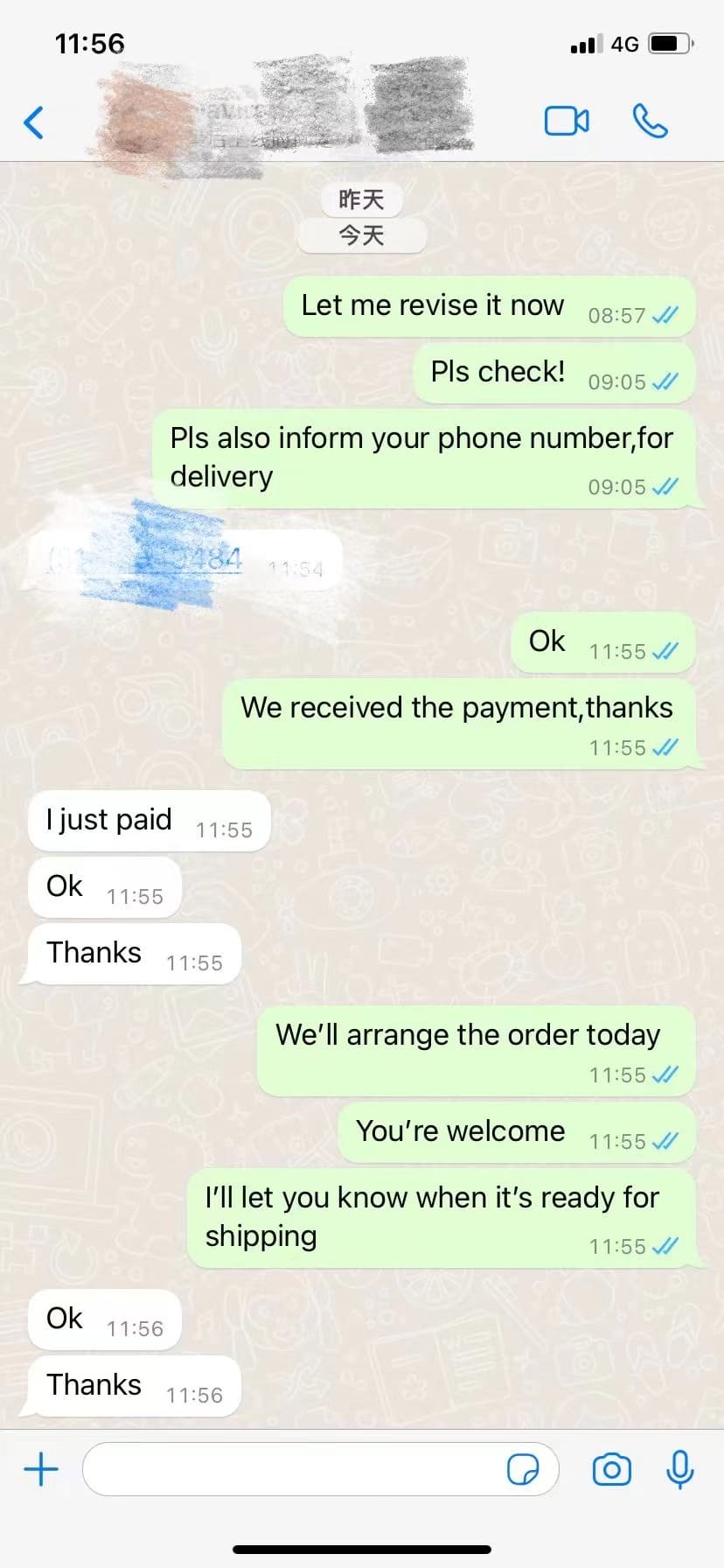The width and height of the screenshot is (724, 1568).
Task: Start a video call
Action: [567, 122]
